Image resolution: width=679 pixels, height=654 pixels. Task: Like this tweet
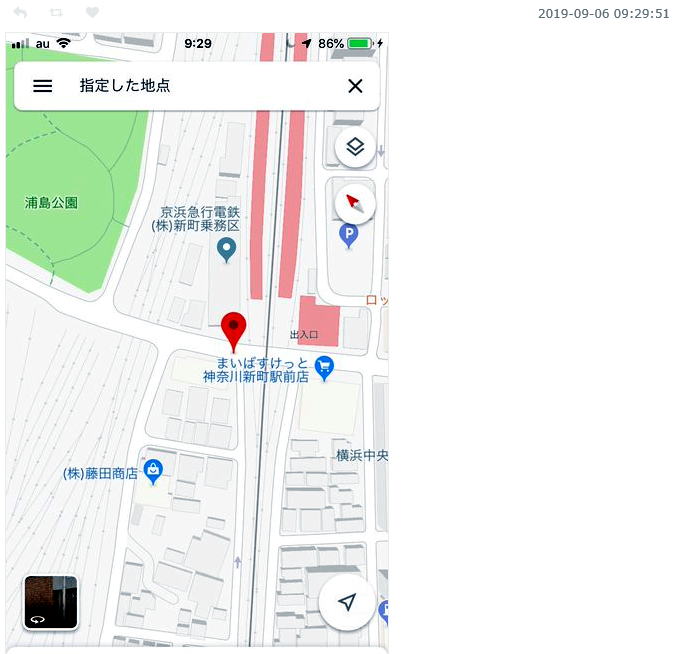(x=92, y=13)
